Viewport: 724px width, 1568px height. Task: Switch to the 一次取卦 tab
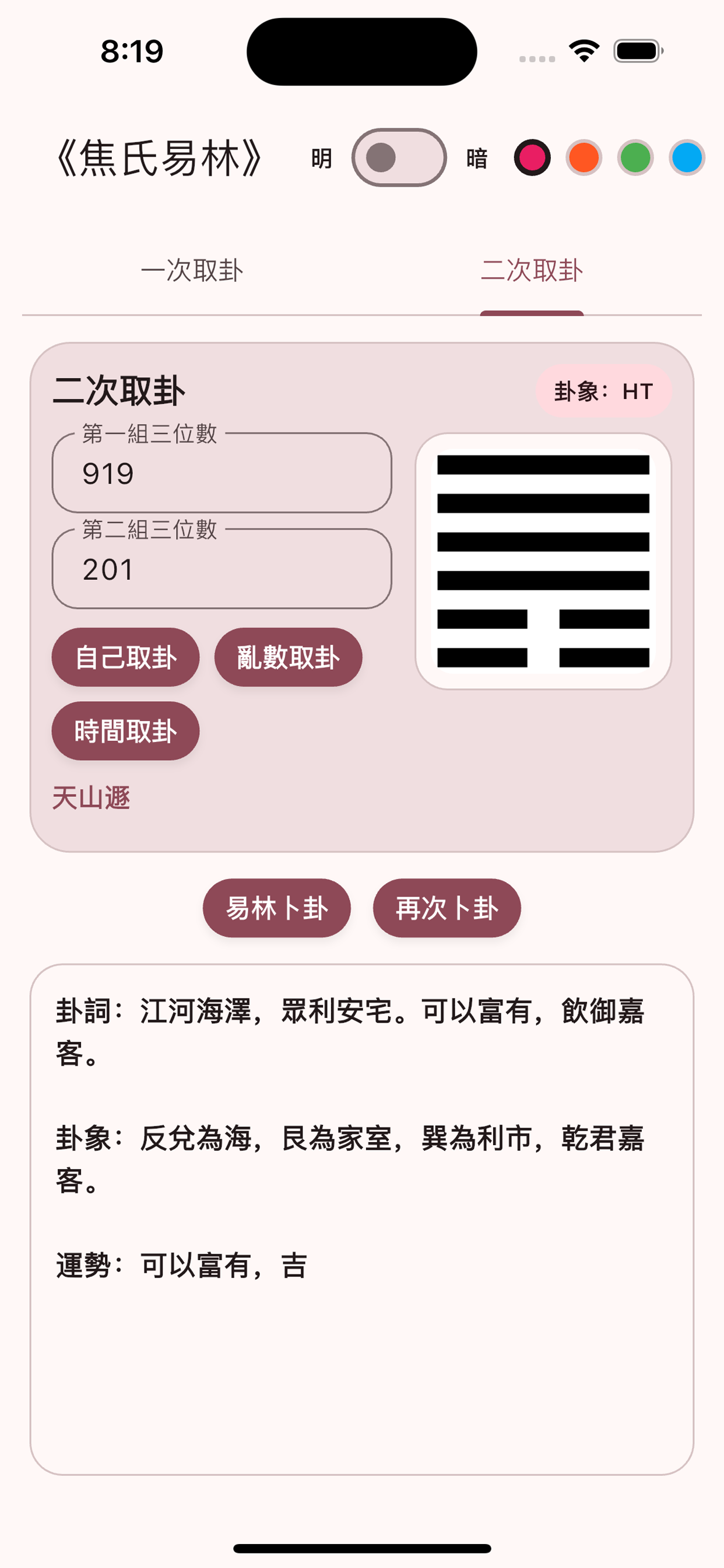click(x=192, y=271)
